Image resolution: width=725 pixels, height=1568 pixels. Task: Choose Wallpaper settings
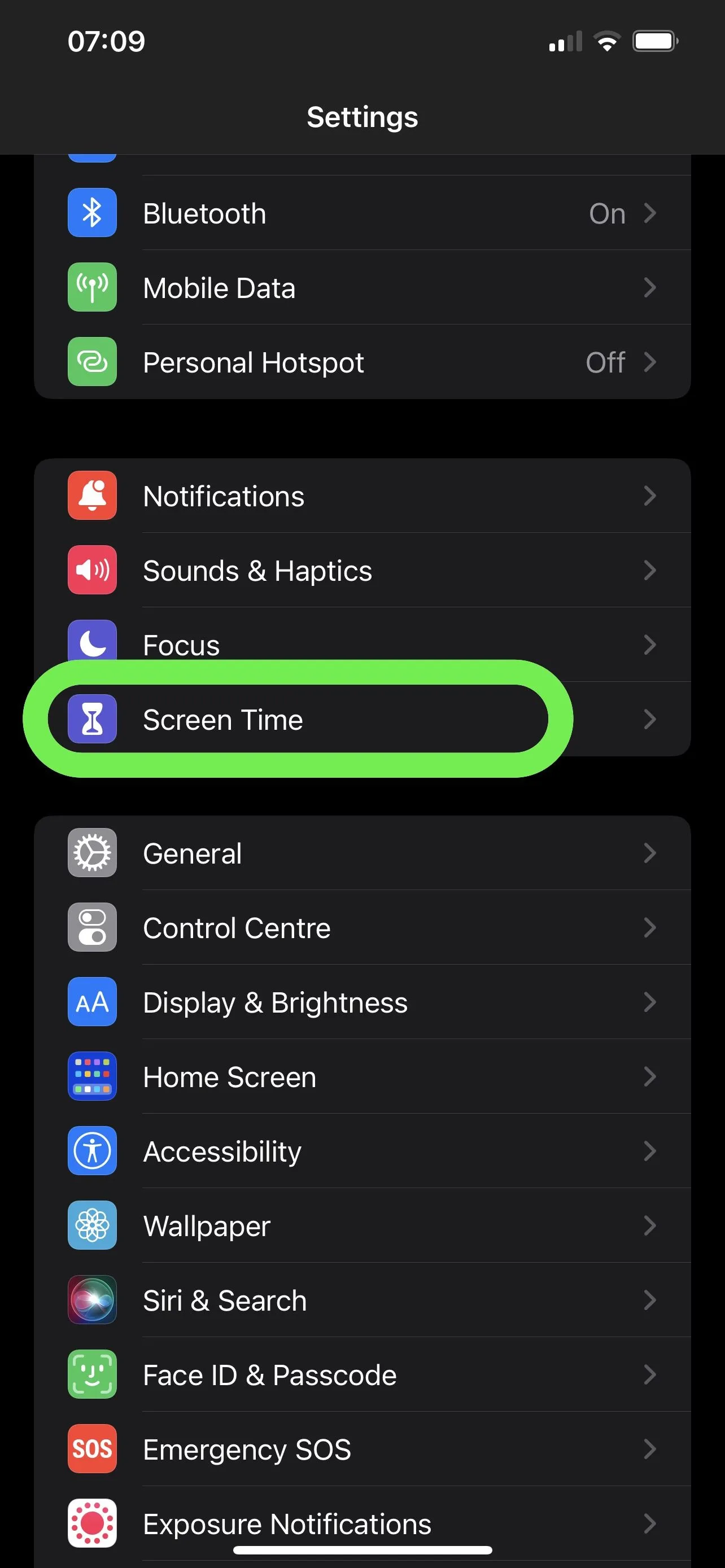[x=362, y=1226]
